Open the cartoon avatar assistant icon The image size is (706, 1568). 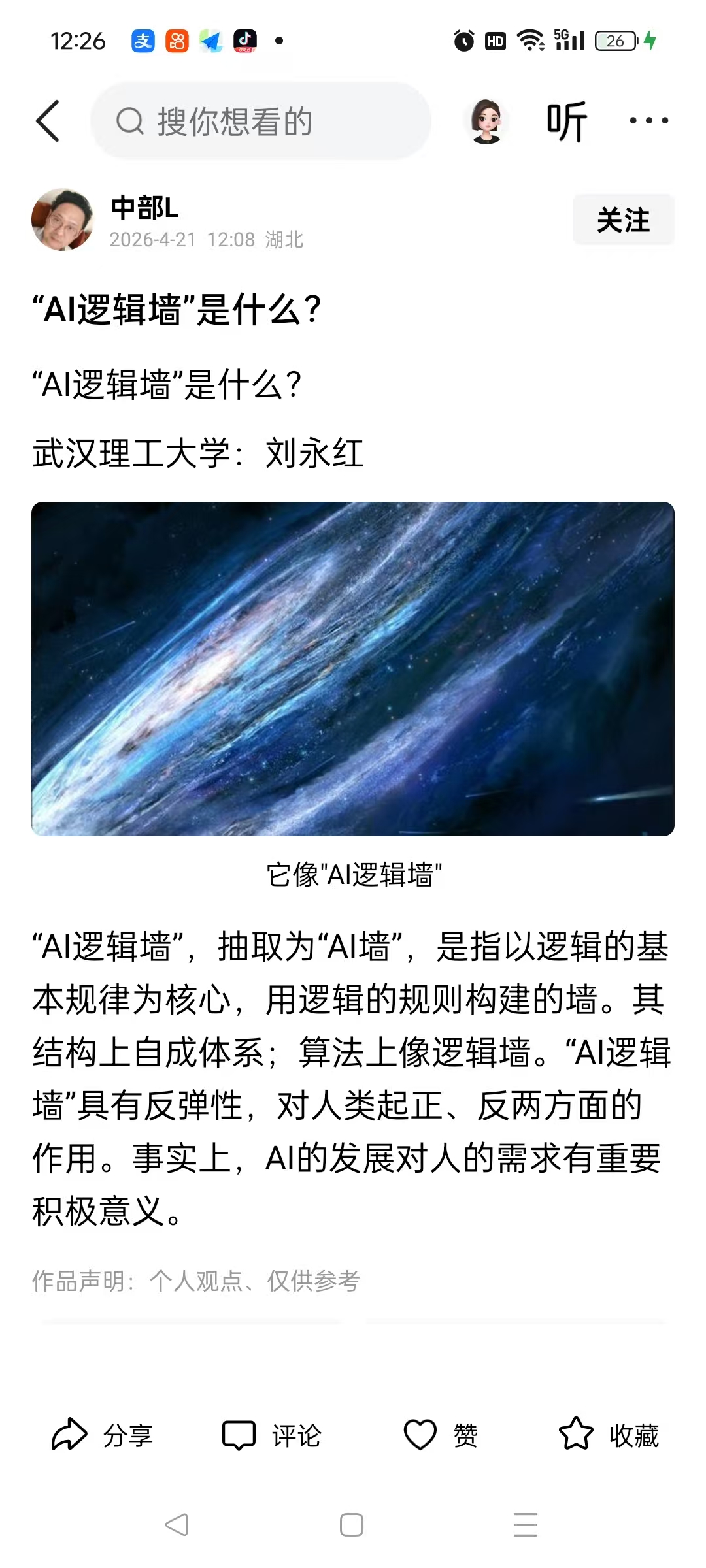tap(486, 121)
